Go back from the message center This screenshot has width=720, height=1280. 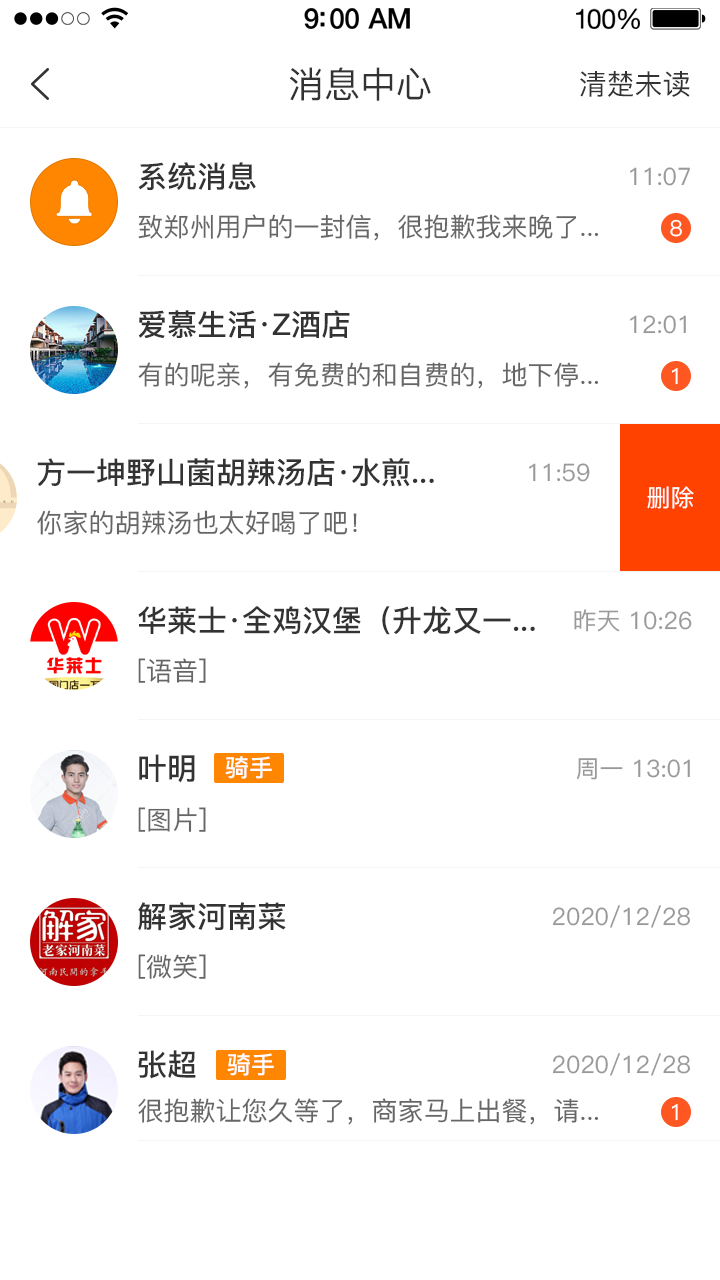coord(40,85)
